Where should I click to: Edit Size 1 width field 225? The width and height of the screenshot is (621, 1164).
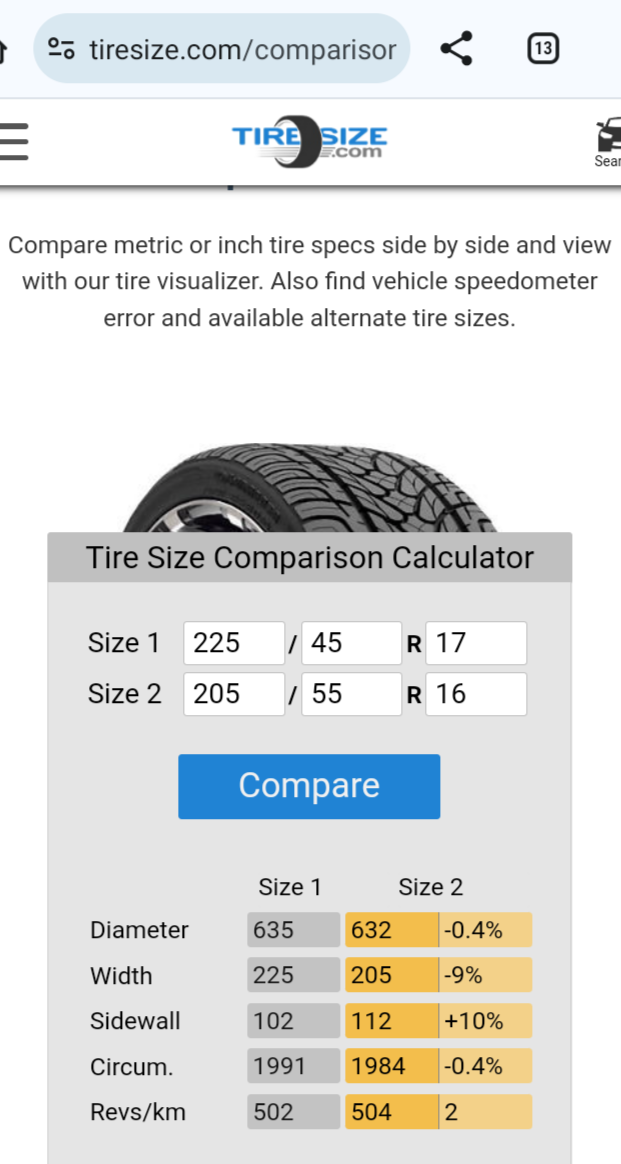(234, 643)
